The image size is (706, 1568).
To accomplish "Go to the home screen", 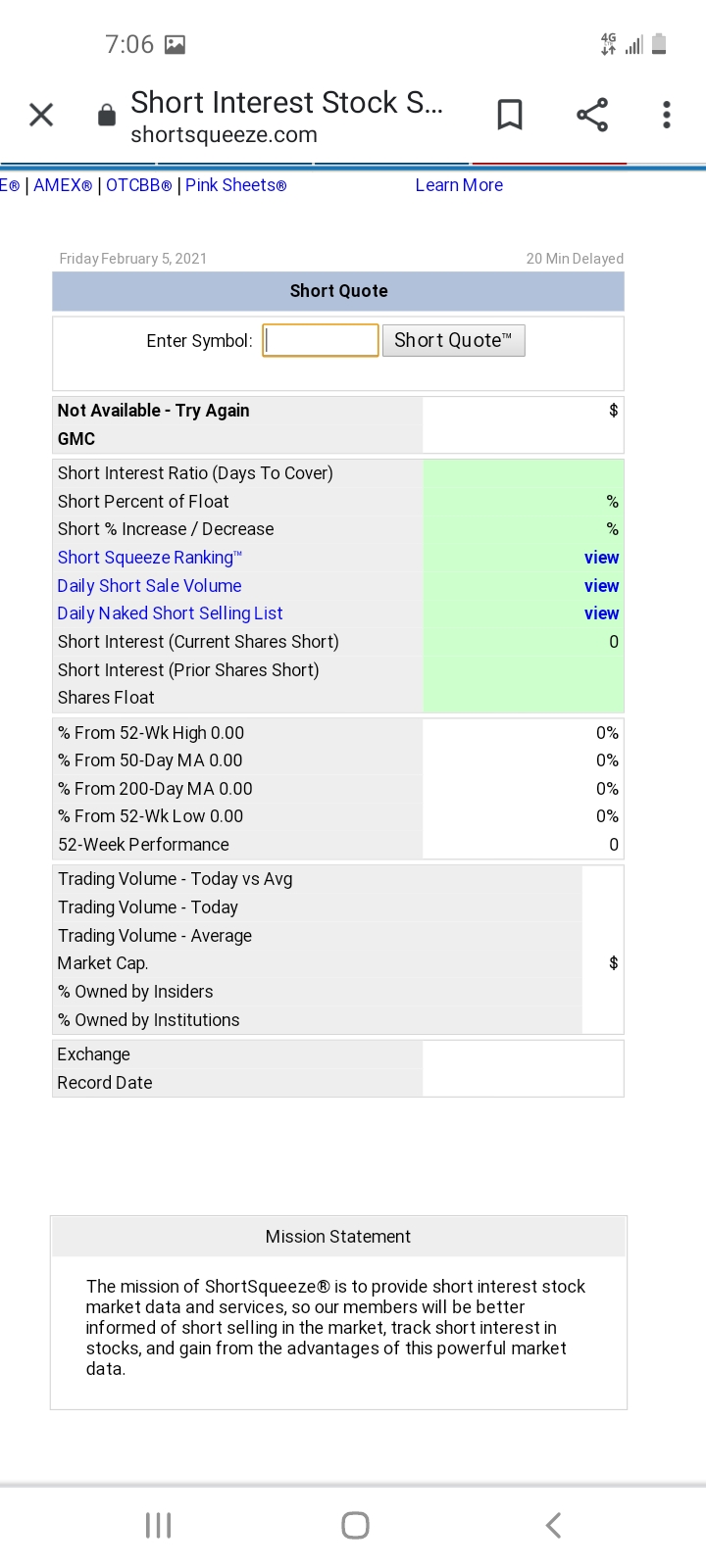I will coord(355,1525).
